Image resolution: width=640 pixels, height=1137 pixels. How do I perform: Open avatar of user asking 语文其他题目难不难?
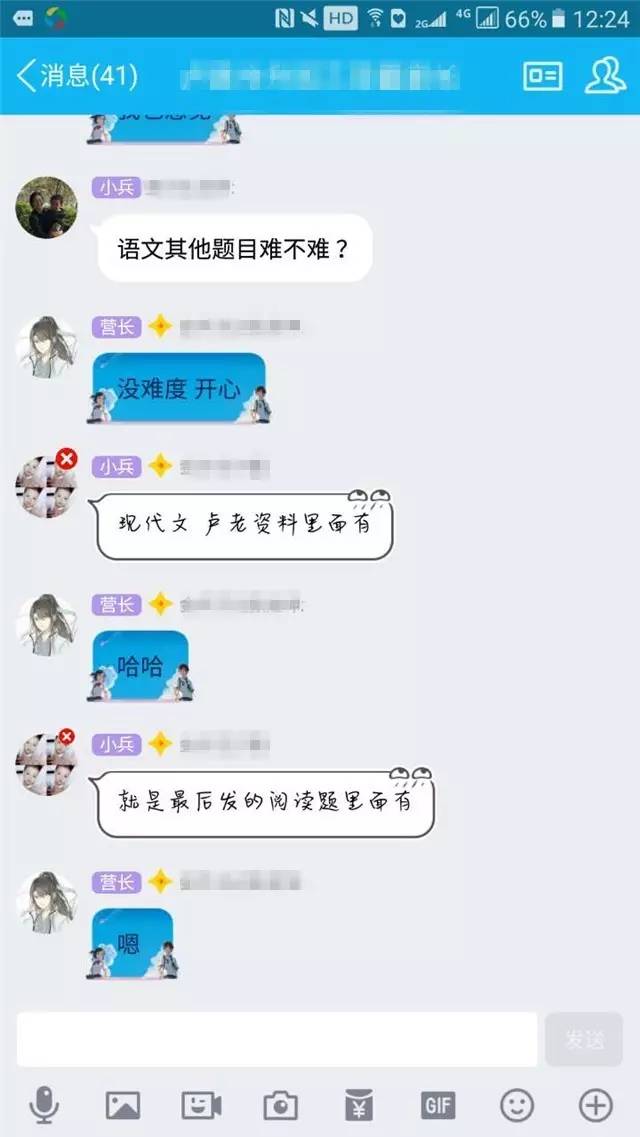(46, 208)
